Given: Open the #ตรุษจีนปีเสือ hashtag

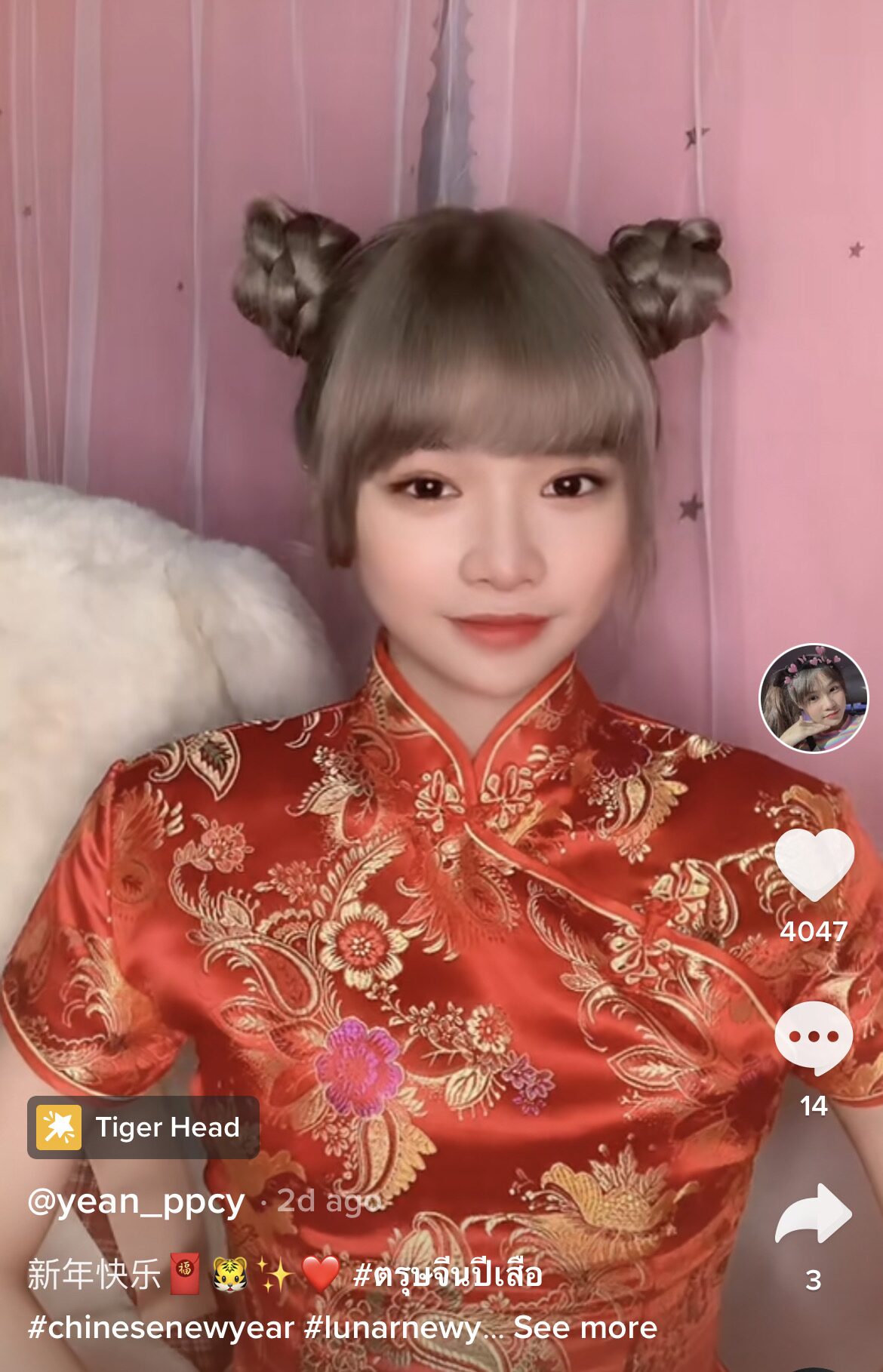Looking at the screenshot, I should 448,1275.
